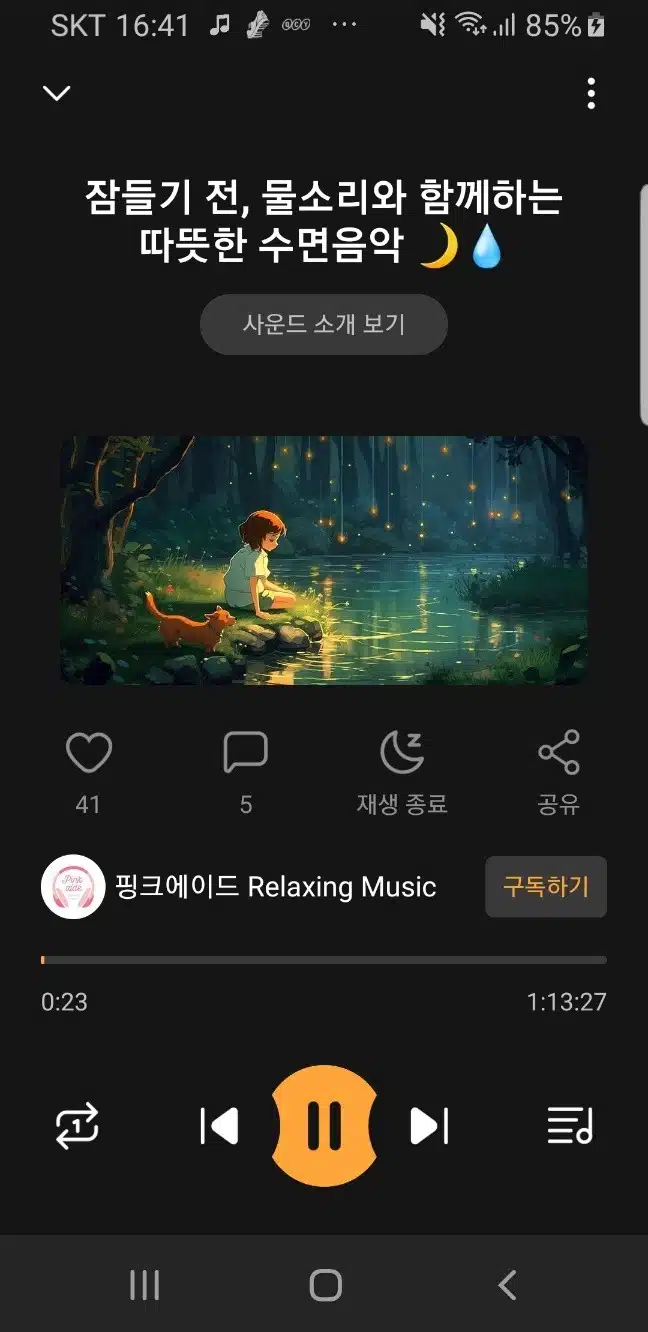Open the comments bubble icon
The height and width of the screenshot is (1332, 648).
click(x=245, y=753)
